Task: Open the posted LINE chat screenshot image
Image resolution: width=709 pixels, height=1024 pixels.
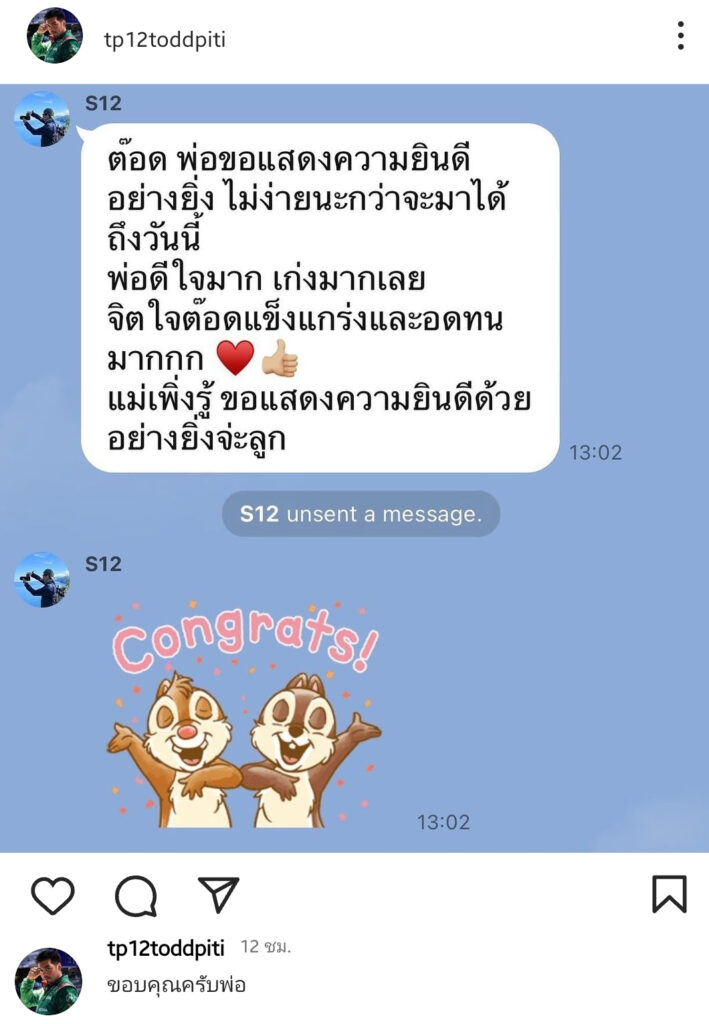Action: (354, 468)
